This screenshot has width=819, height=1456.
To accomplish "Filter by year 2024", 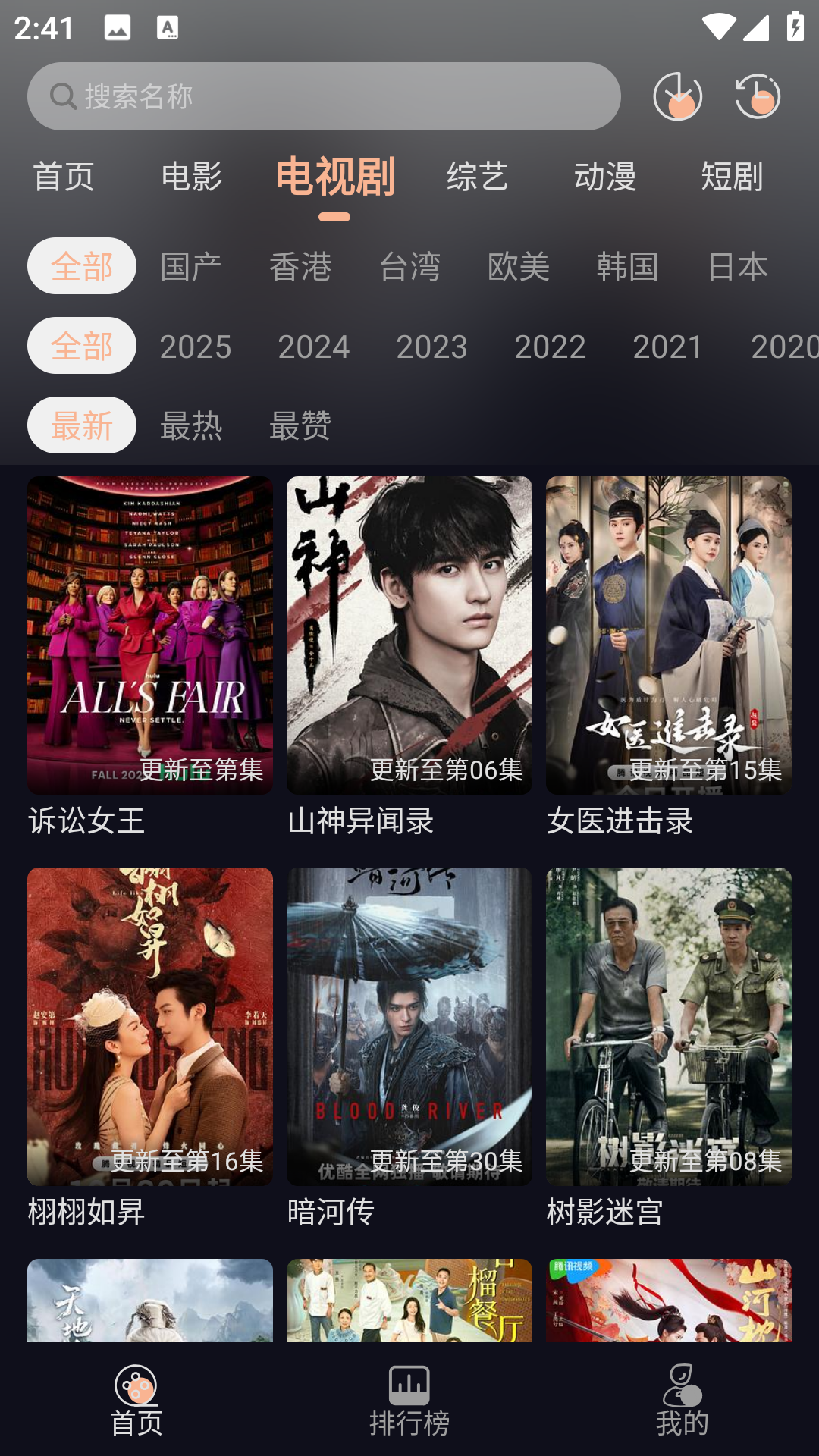I will [x=314, y=347].
